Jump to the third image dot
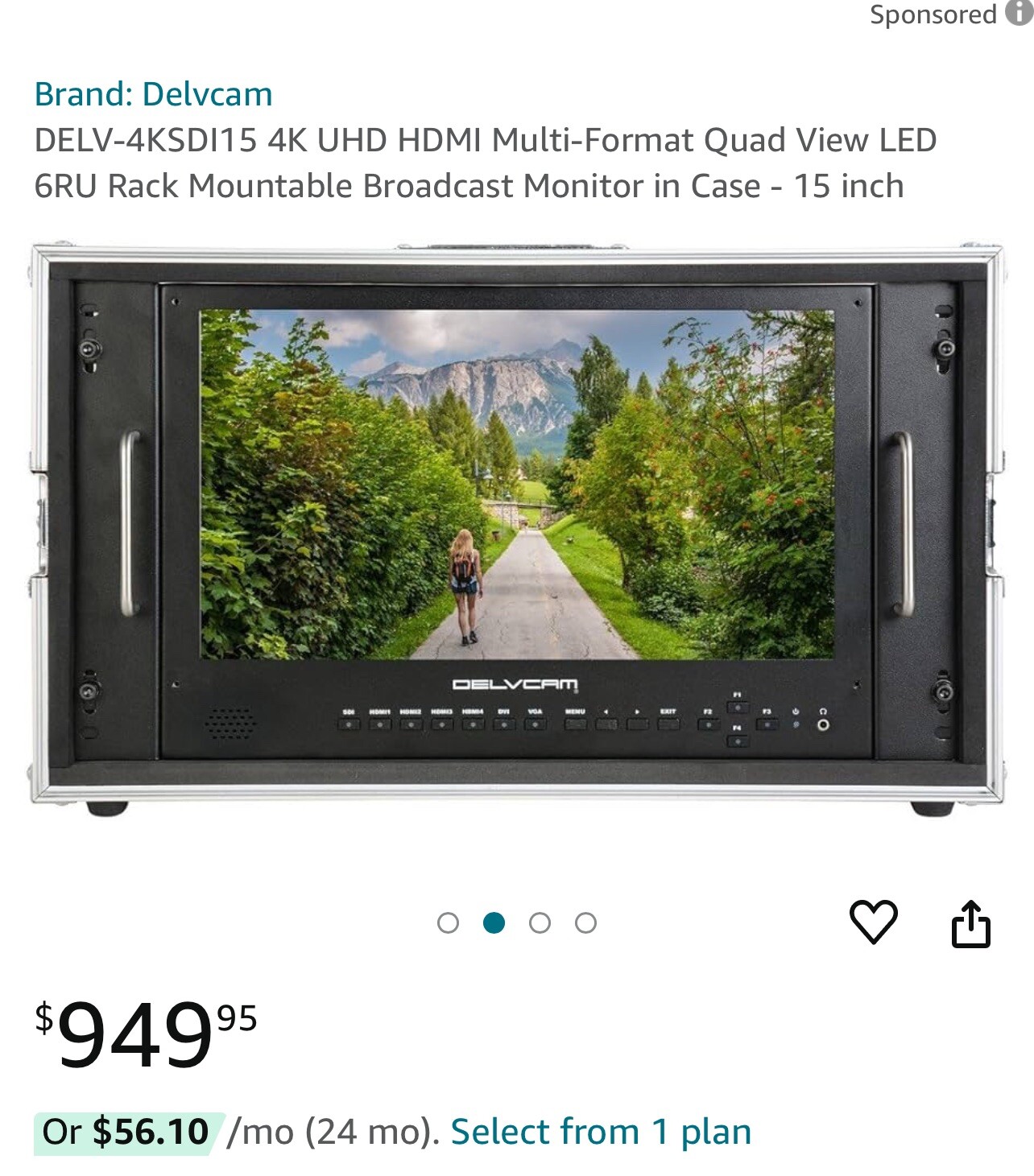 coord(540,922)
